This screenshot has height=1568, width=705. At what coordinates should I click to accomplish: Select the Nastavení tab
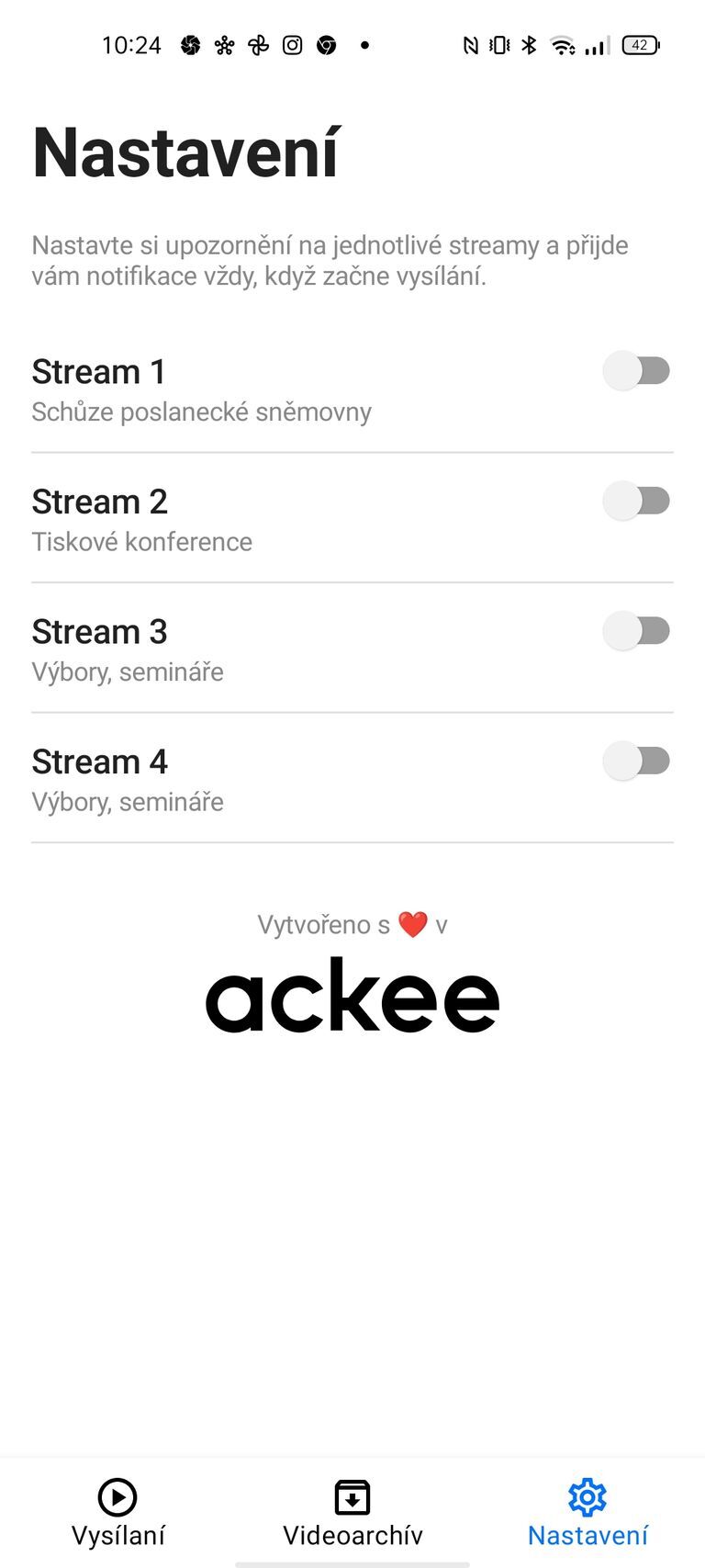(x=587, y=1513)
